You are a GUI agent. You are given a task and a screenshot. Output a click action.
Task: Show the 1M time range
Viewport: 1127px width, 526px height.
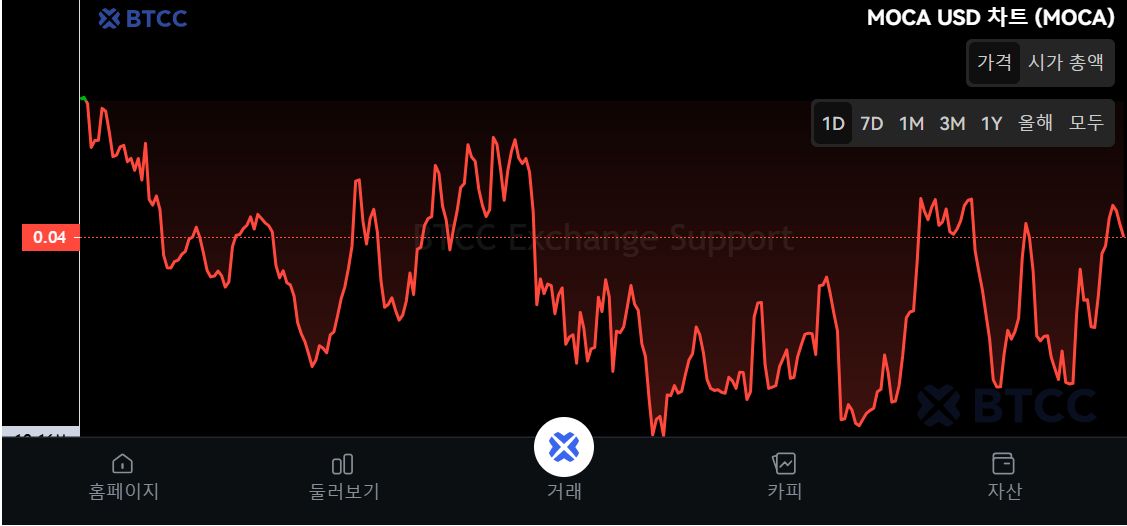pos(911,124)
